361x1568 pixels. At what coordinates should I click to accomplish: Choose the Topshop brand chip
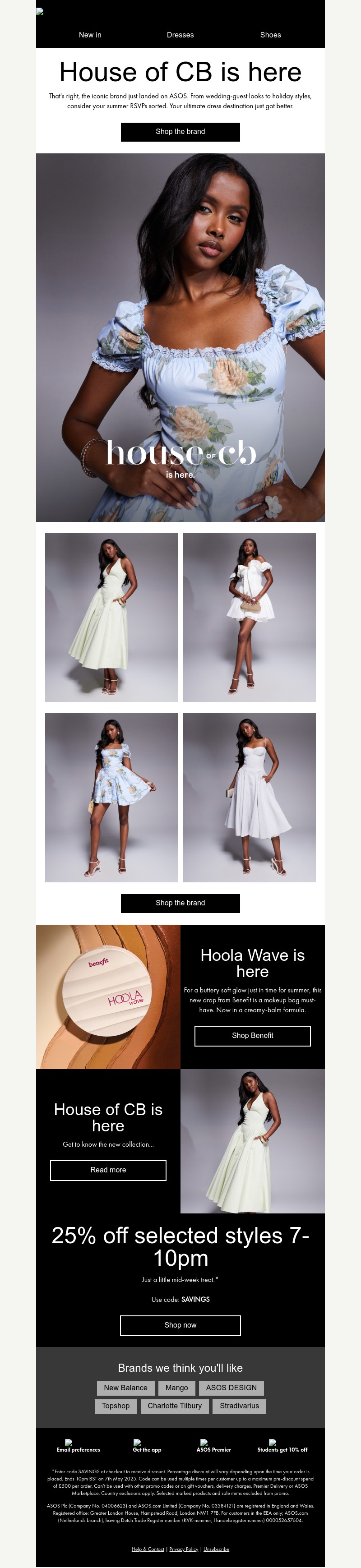[x=116, y=1406]
